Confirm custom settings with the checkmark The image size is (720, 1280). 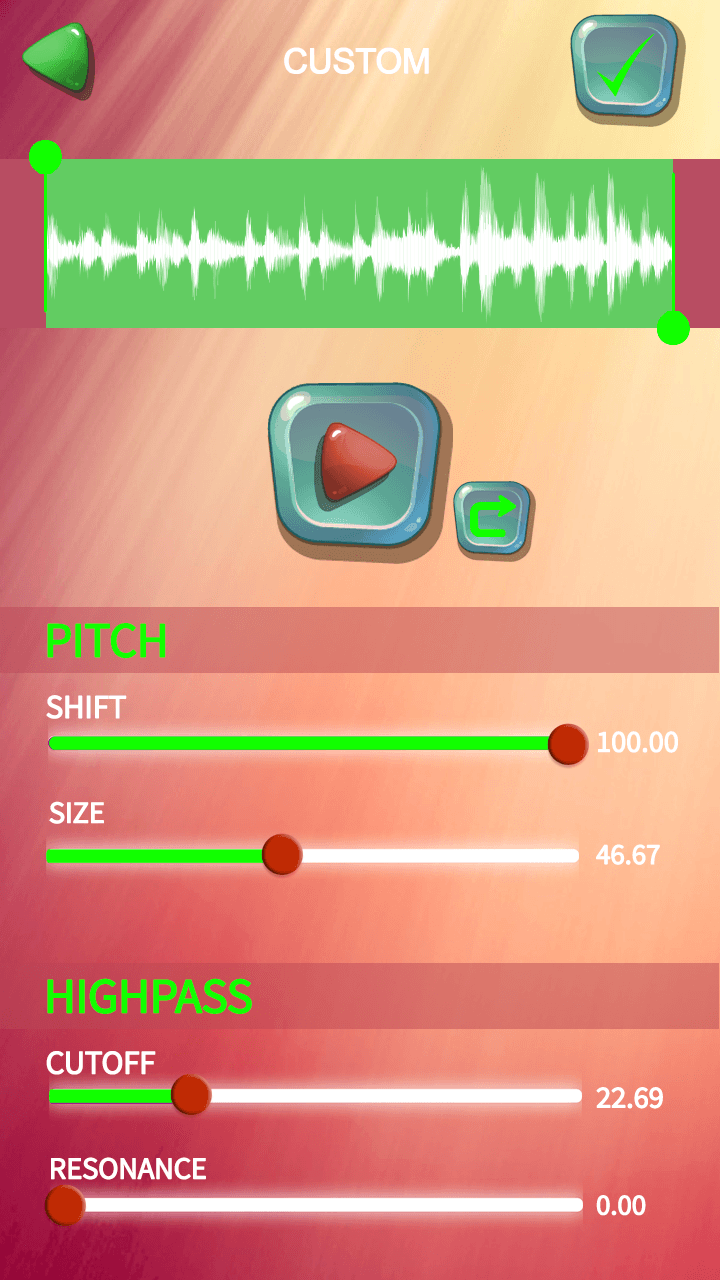point(624,67)
